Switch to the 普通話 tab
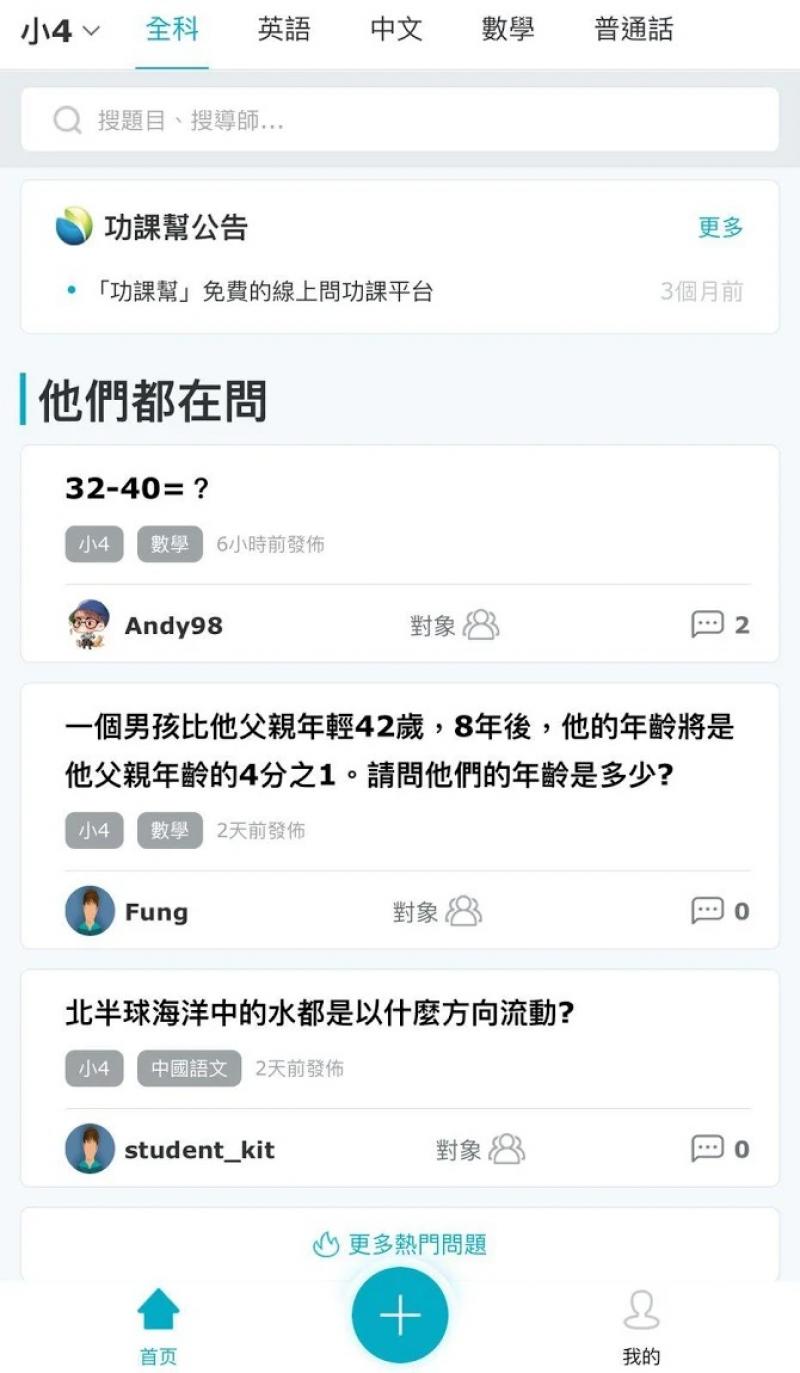 (633, 30)
